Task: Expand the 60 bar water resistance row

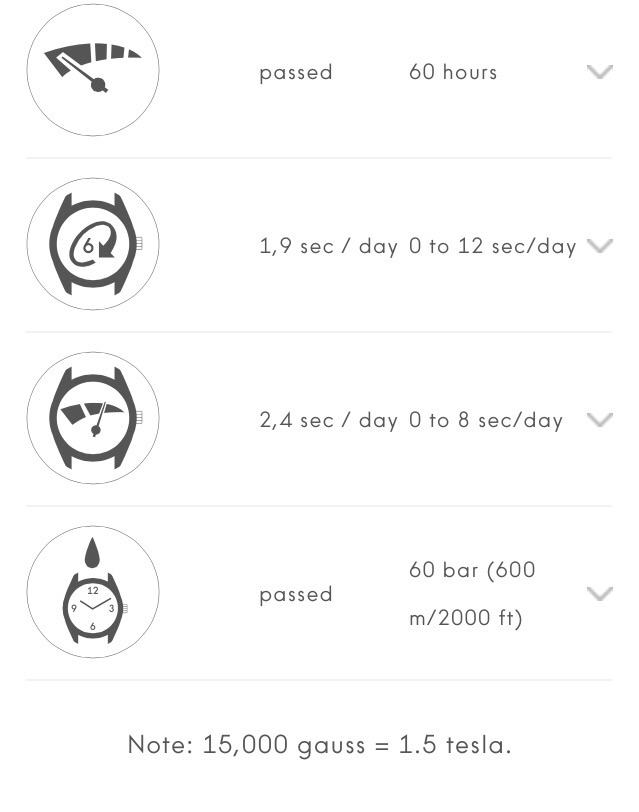Action: 598,594
